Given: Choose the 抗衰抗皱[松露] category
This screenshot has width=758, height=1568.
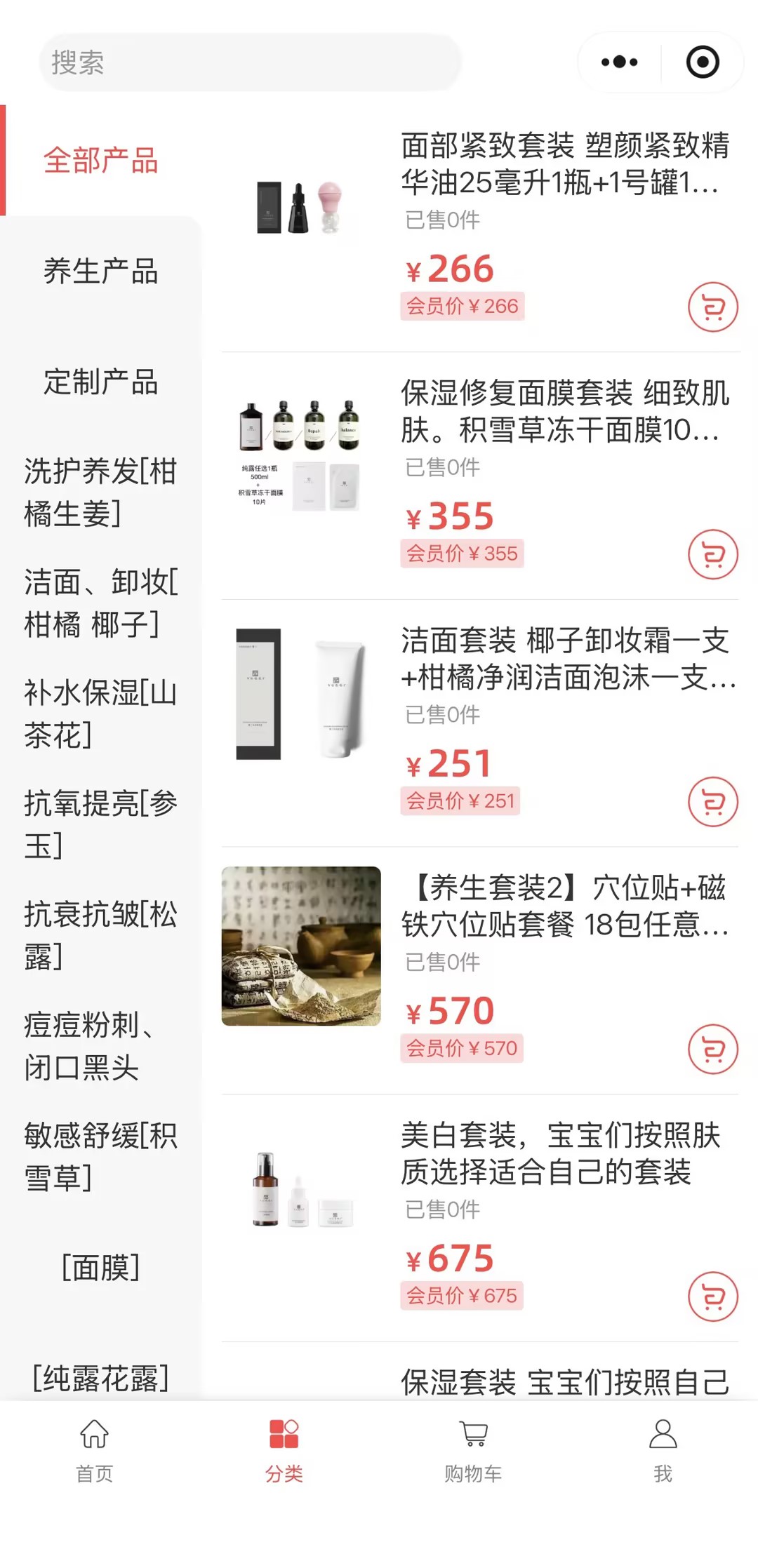Looking at the screenshot, I should 100,934.
